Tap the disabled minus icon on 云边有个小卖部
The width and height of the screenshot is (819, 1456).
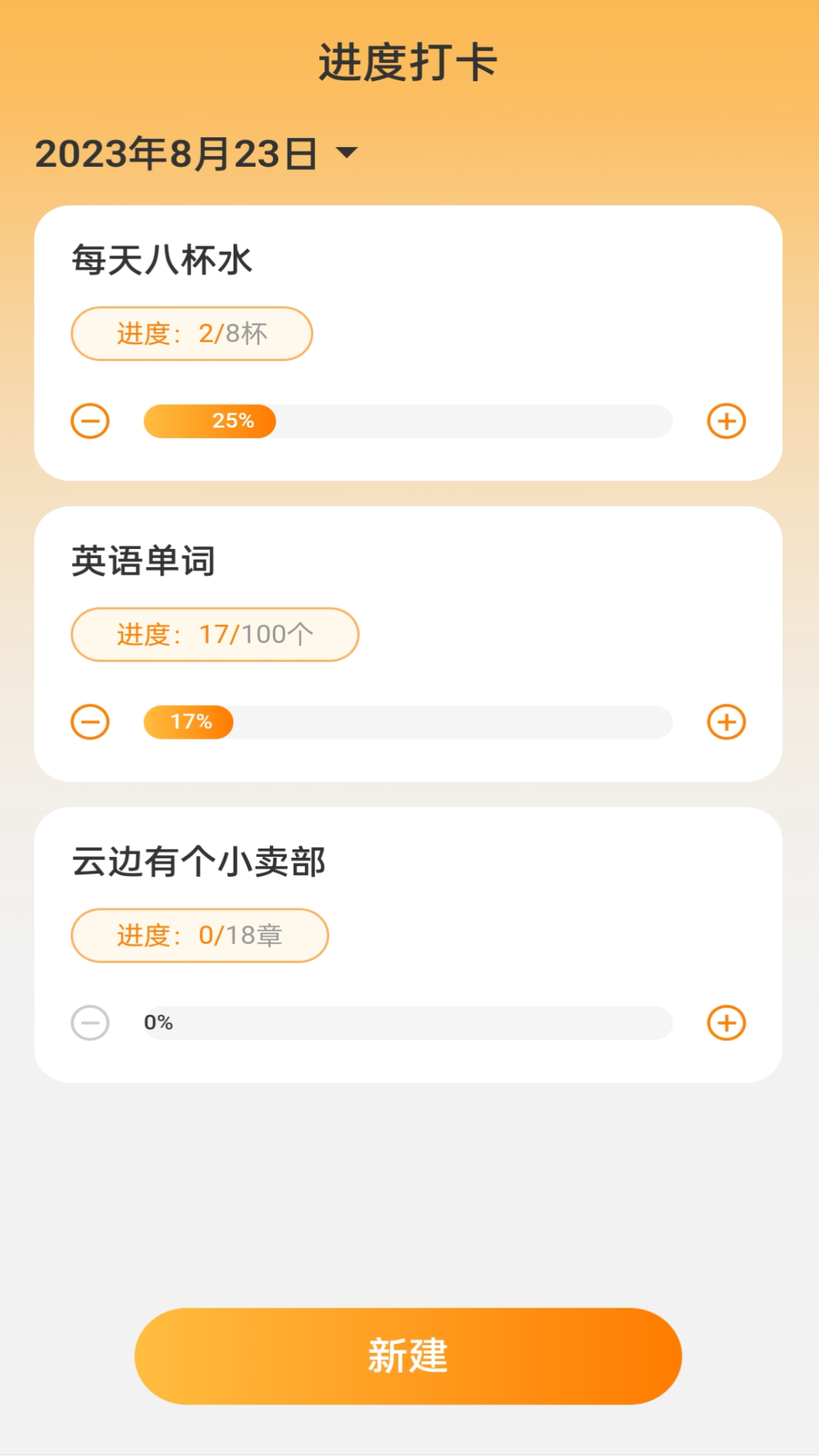click(x=91, y=1021)
